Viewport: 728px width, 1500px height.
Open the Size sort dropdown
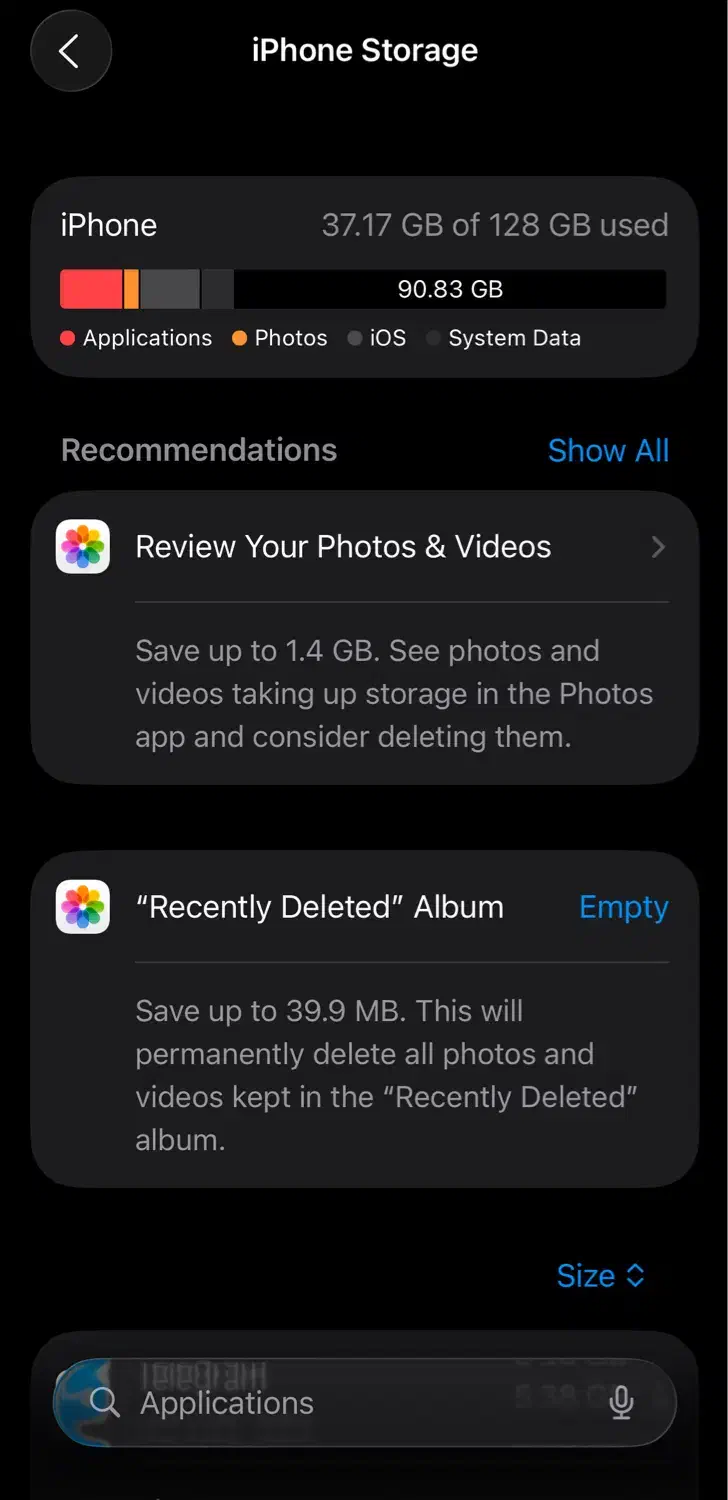pyautogui.click(x=600, y=1276)
